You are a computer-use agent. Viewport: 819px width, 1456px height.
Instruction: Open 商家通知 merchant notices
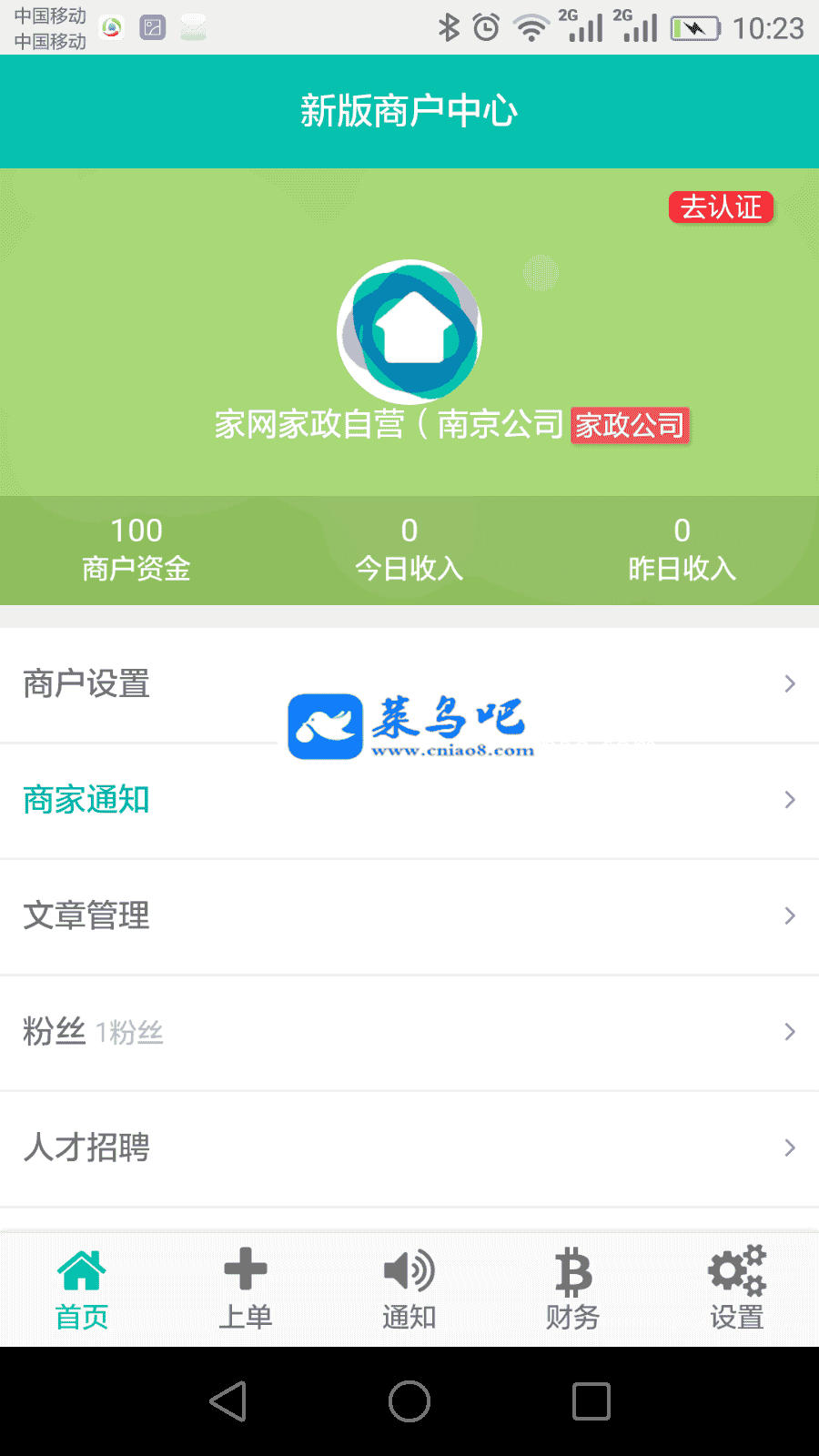409,800
